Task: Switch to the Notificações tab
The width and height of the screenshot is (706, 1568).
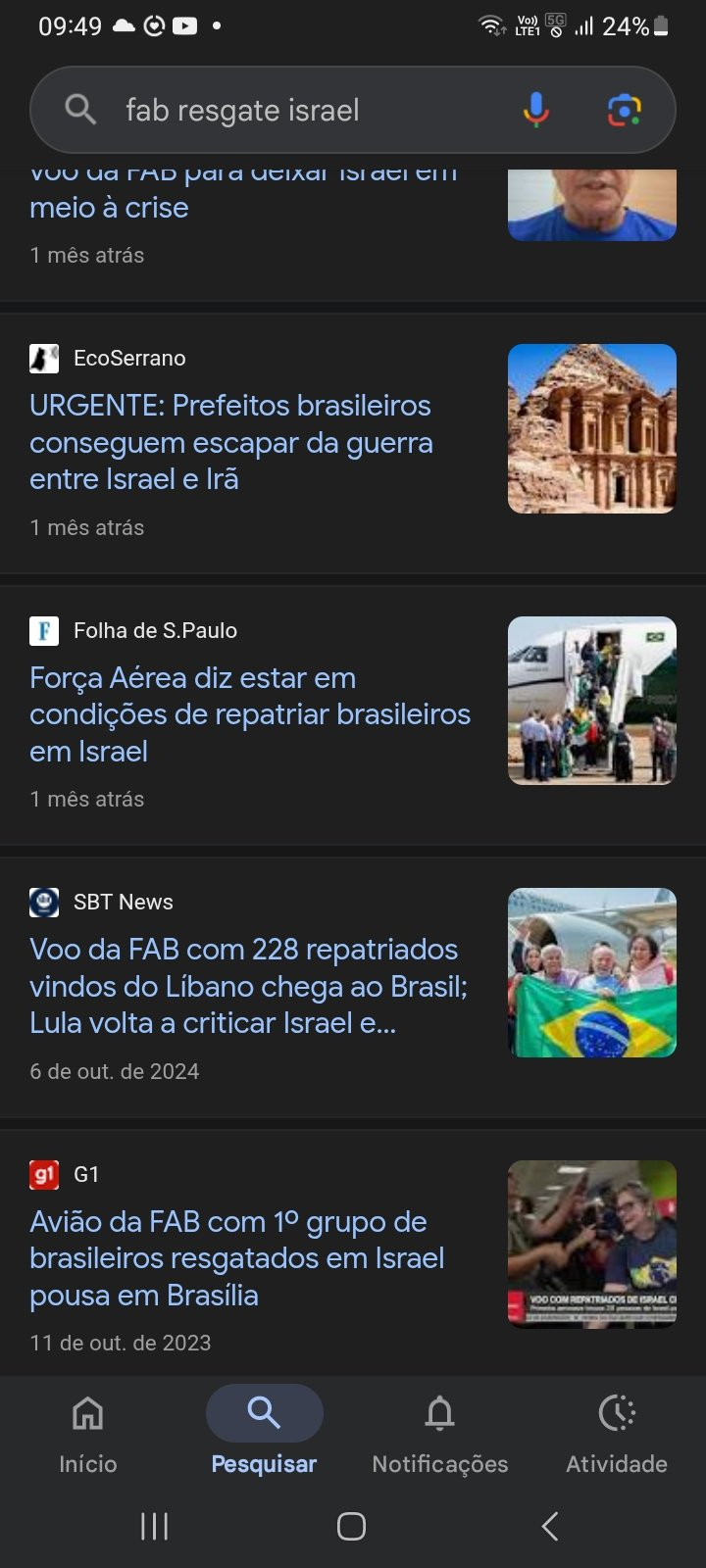Action: pos(440,1434)
